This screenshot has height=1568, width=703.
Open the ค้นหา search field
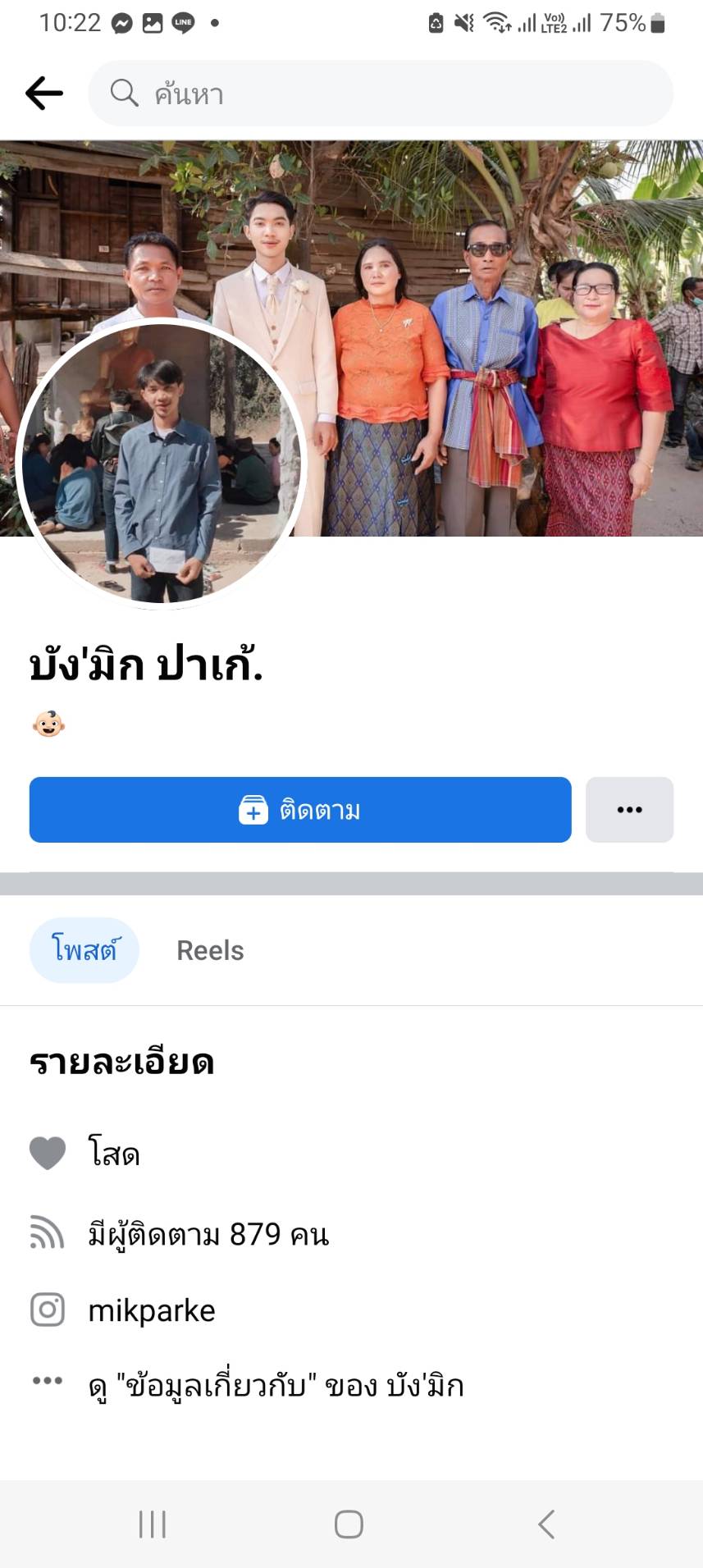pos(381,94)
